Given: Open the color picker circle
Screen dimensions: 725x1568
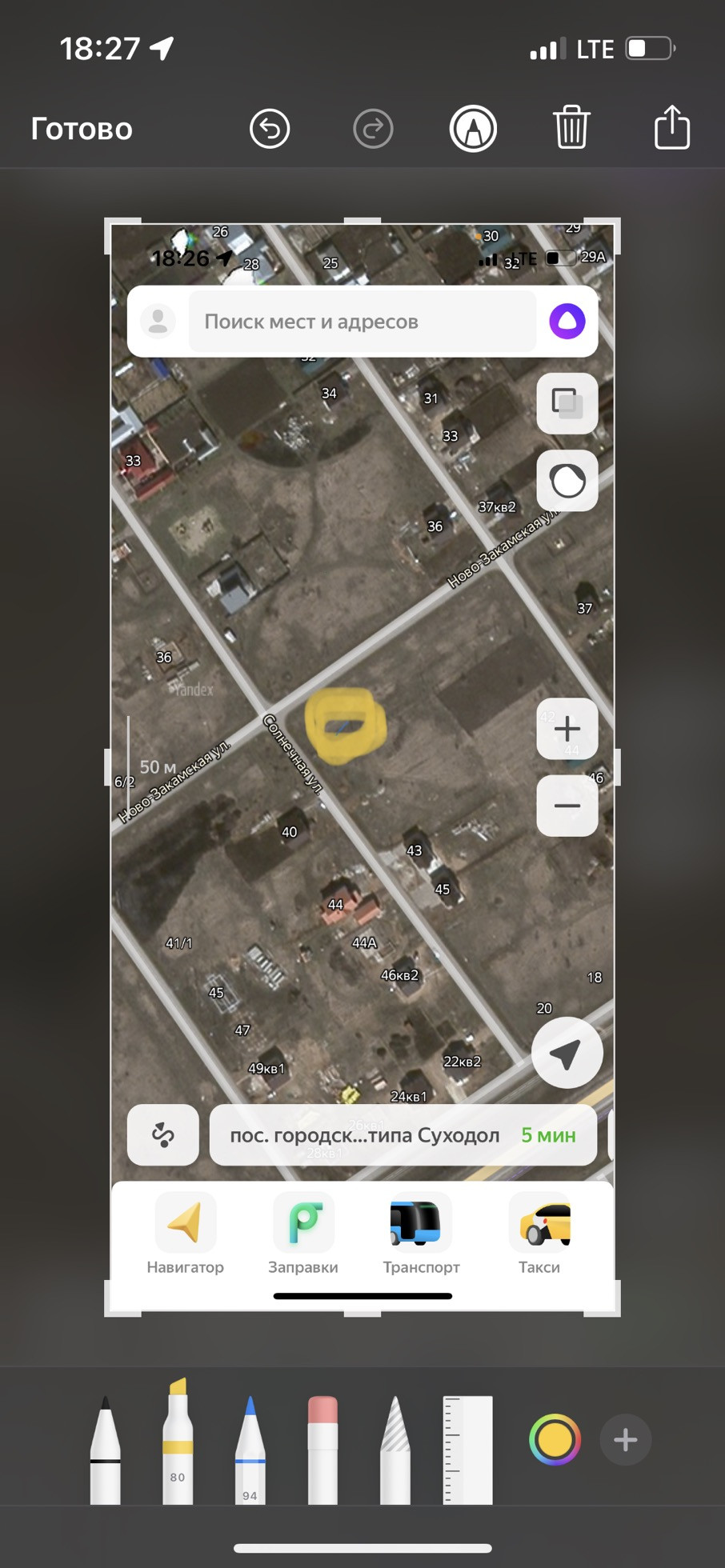Looking at the screenshot, I should tap(555, 1440).
